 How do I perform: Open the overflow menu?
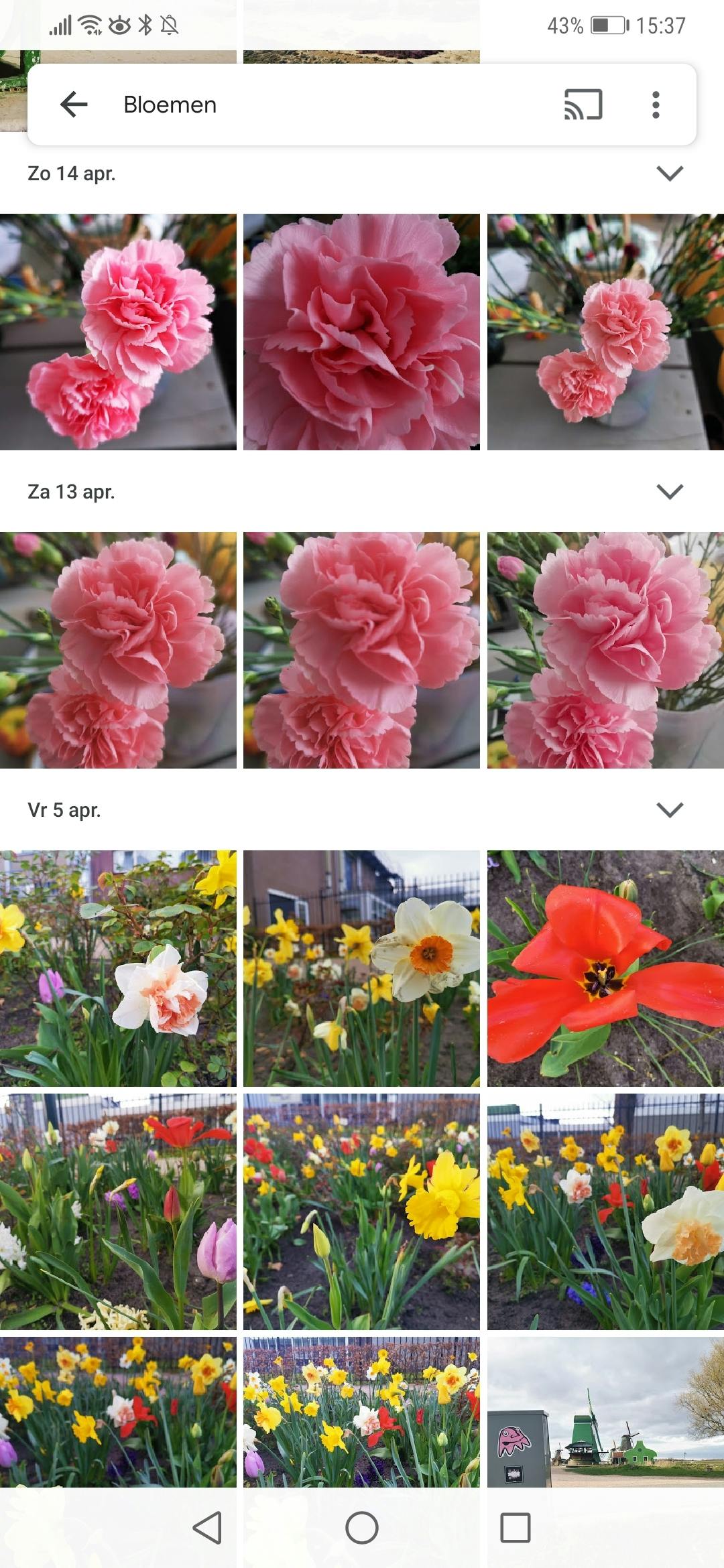(x=656, y=105)
